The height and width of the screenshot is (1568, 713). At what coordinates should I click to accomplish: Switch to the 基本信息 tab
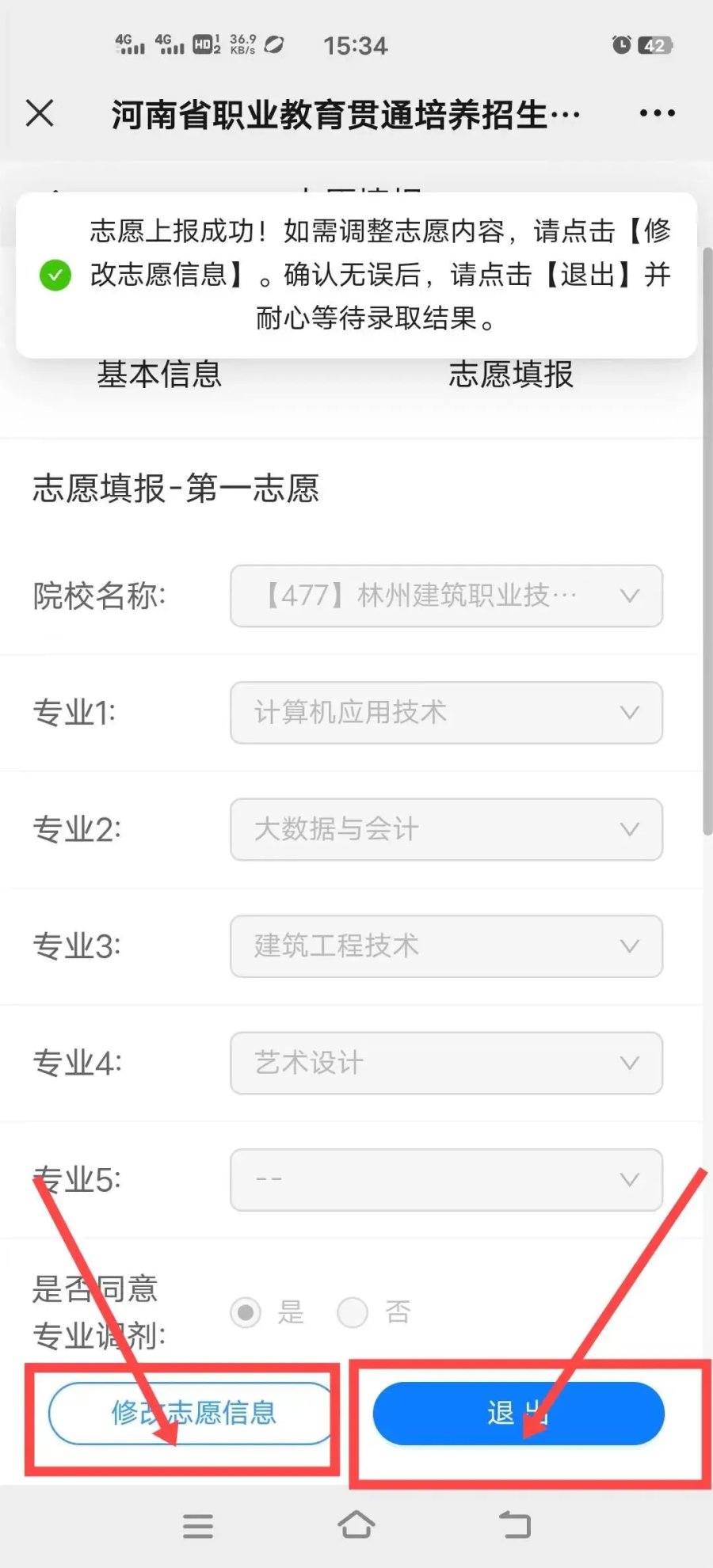coord(159,375)
